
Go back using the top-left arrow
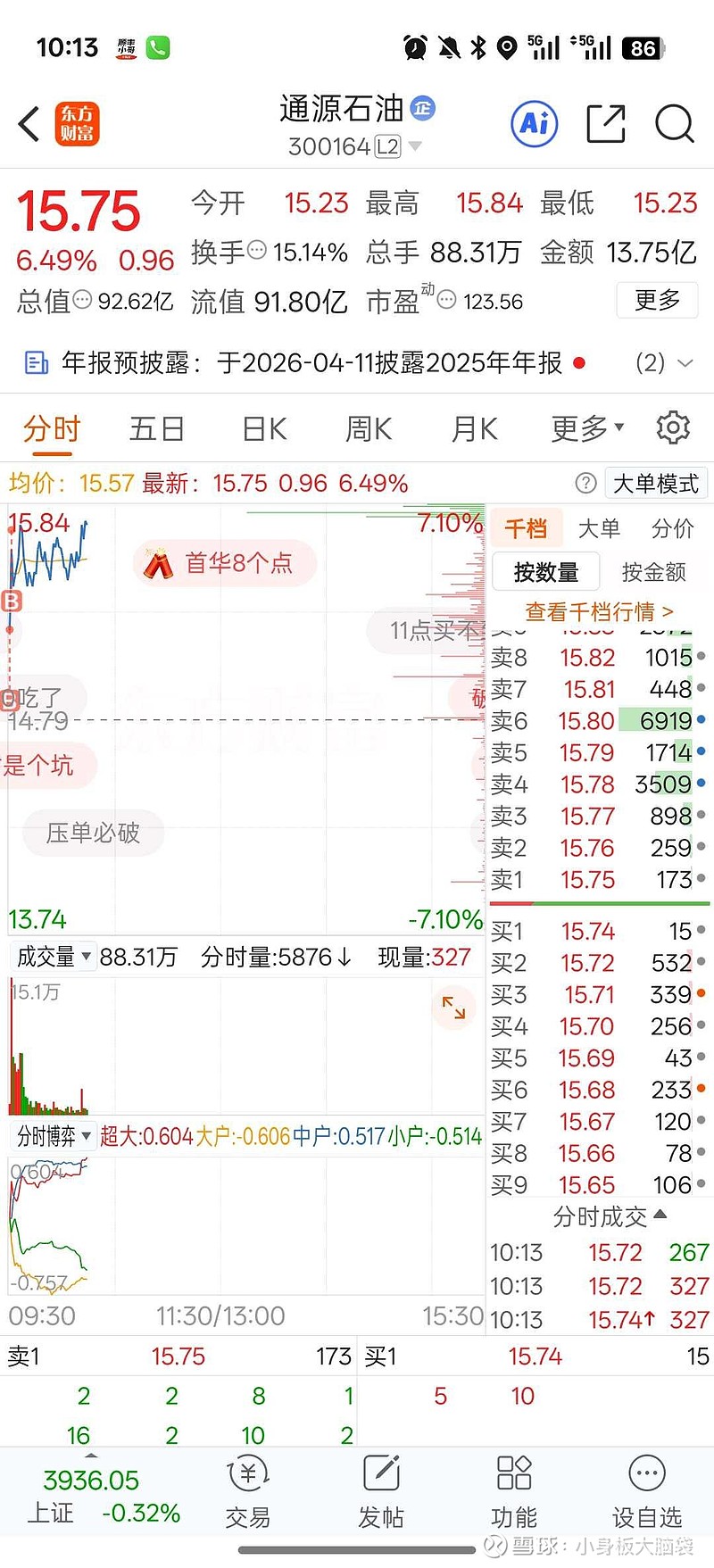(29, 124)
